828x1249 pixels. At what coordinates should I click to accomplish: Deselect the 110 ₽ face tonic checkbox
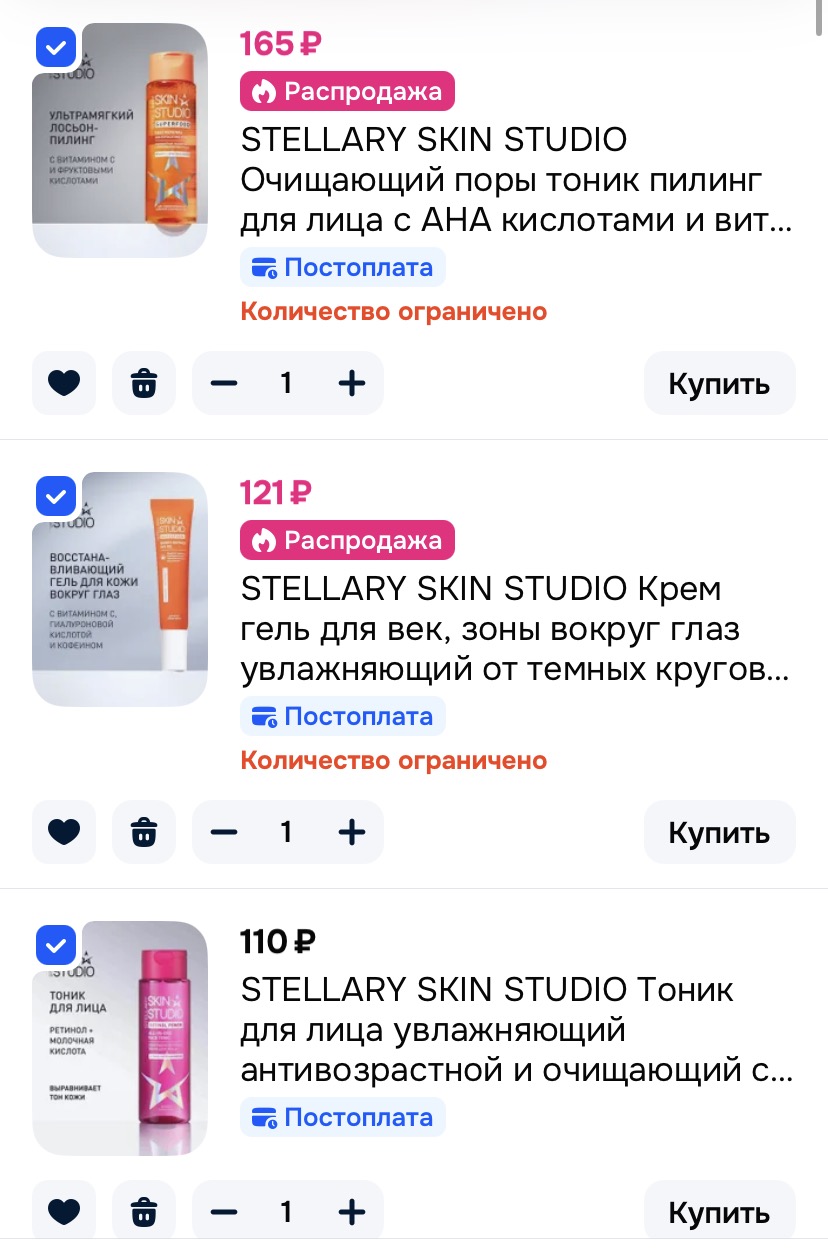56,944
